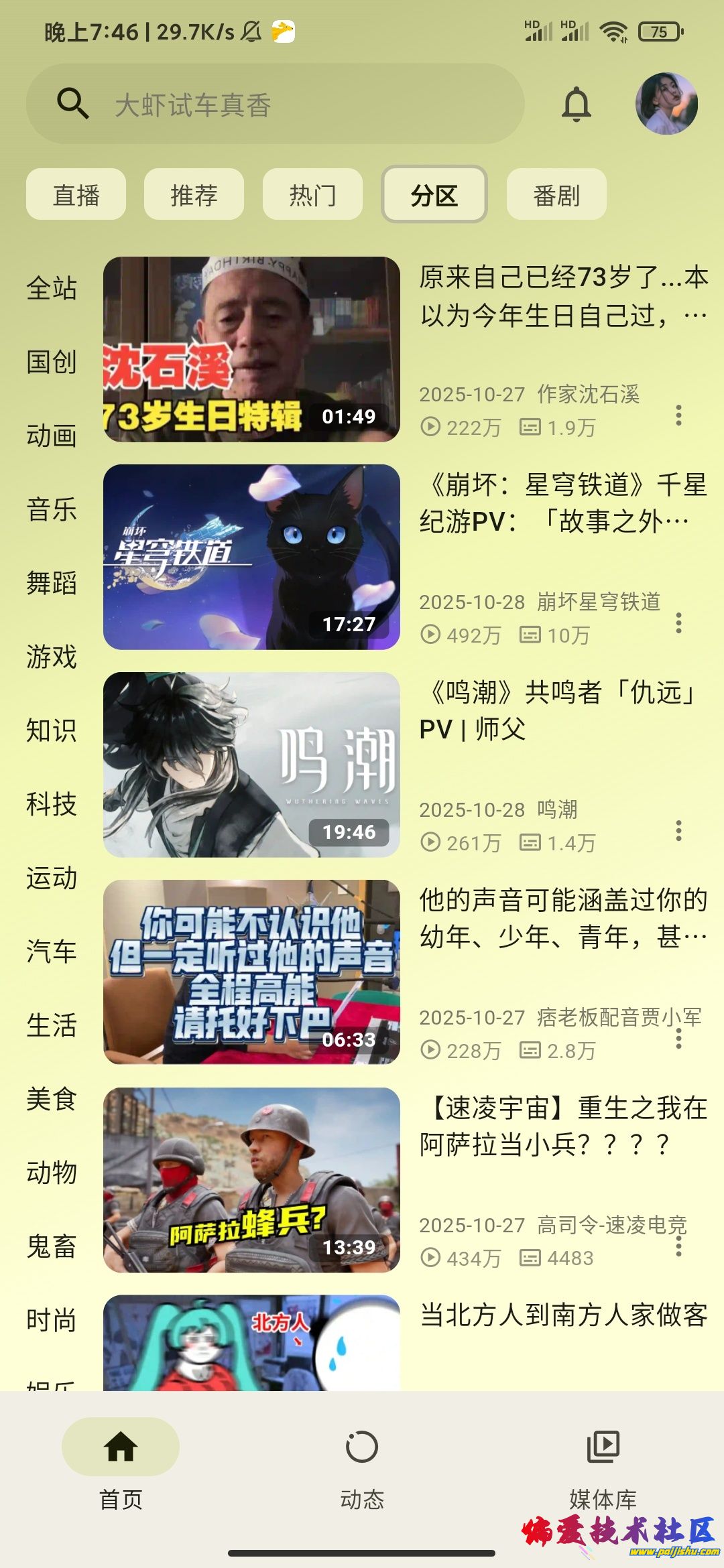Image resolution: width=724 pixels, height=1568 pixels.
Task: Switch to the 推荐 tab
Action: 194,195
